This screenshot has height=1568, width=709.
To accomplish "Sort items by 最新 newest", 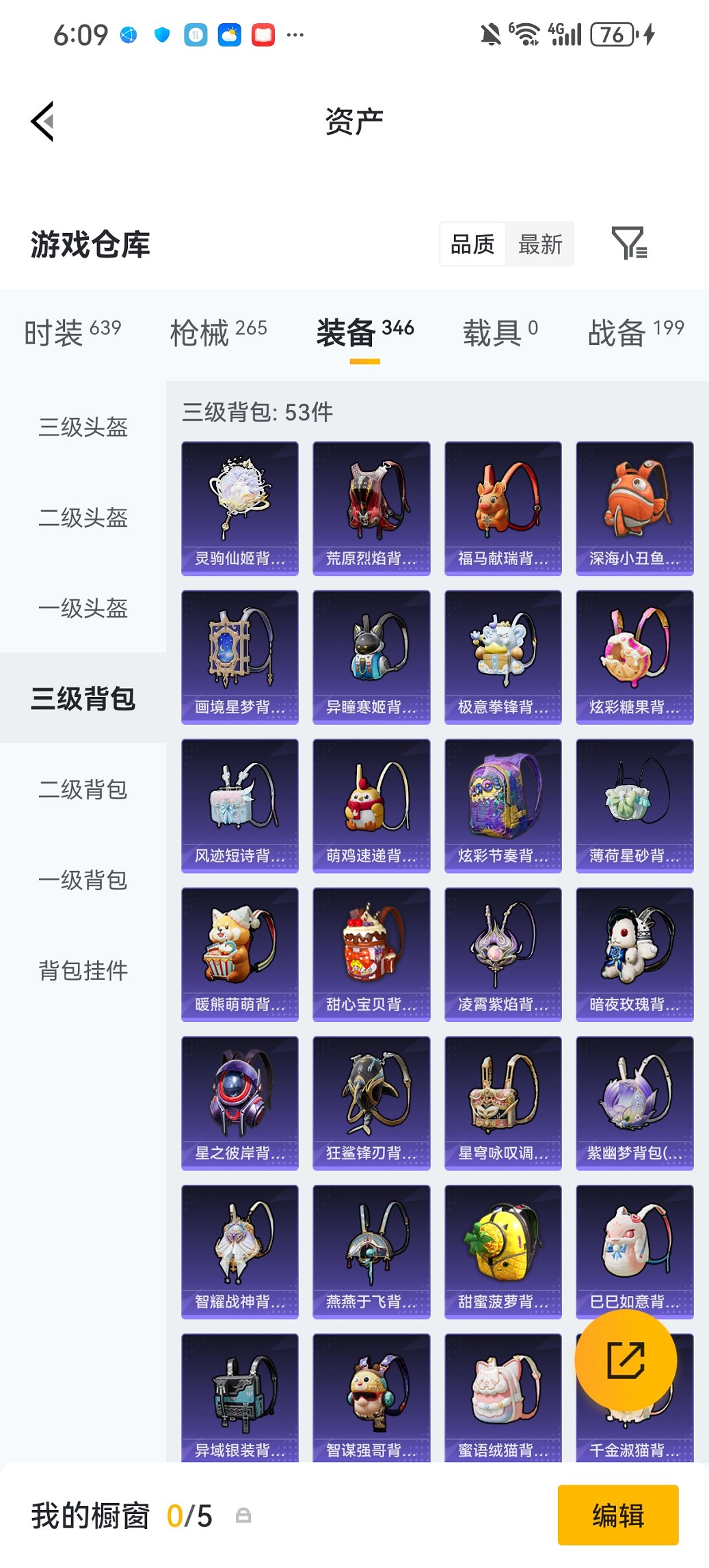I will tap(540, 244).
